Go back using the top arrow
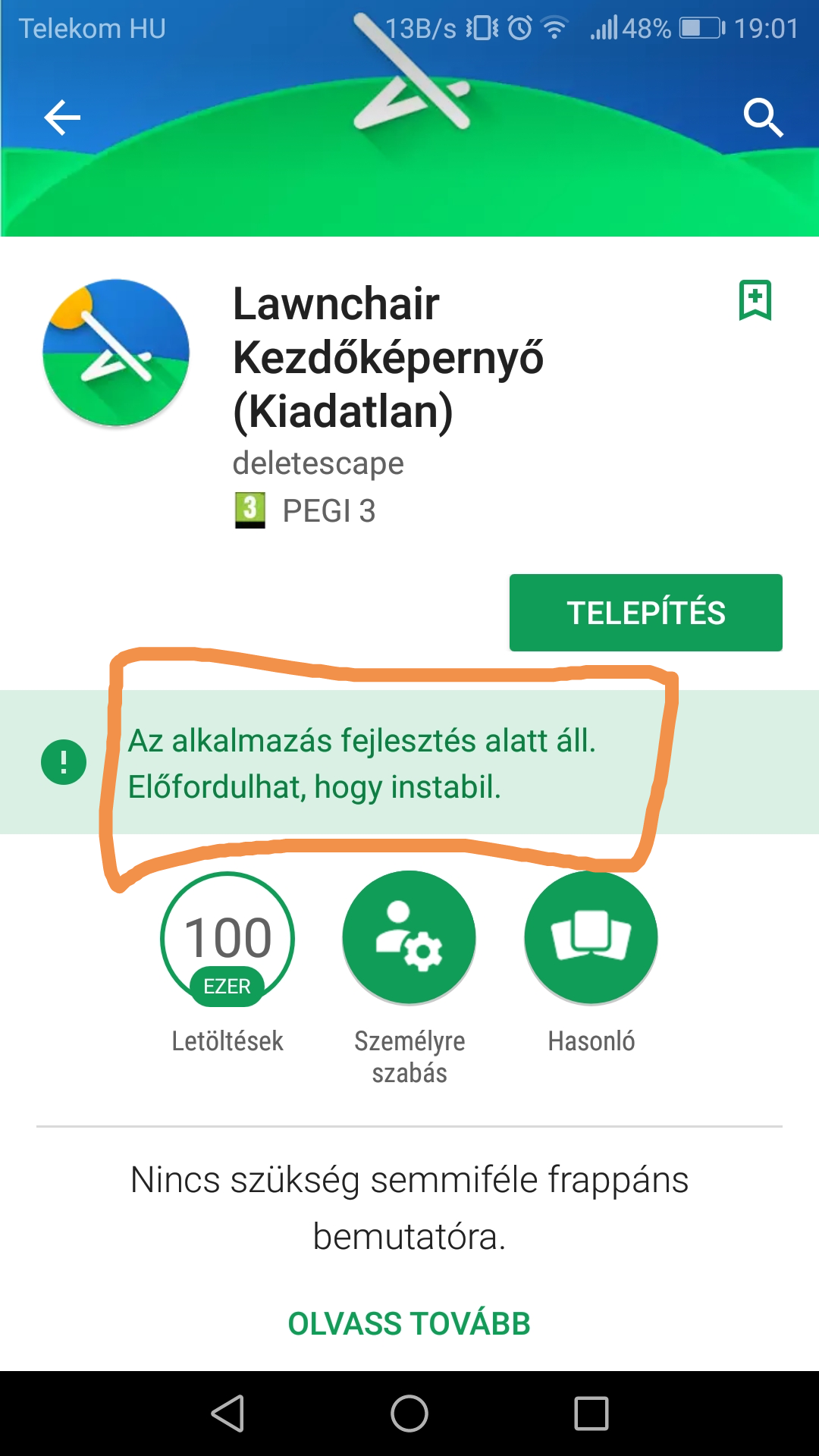This screenshot has width=819, height=1456. 62,118
